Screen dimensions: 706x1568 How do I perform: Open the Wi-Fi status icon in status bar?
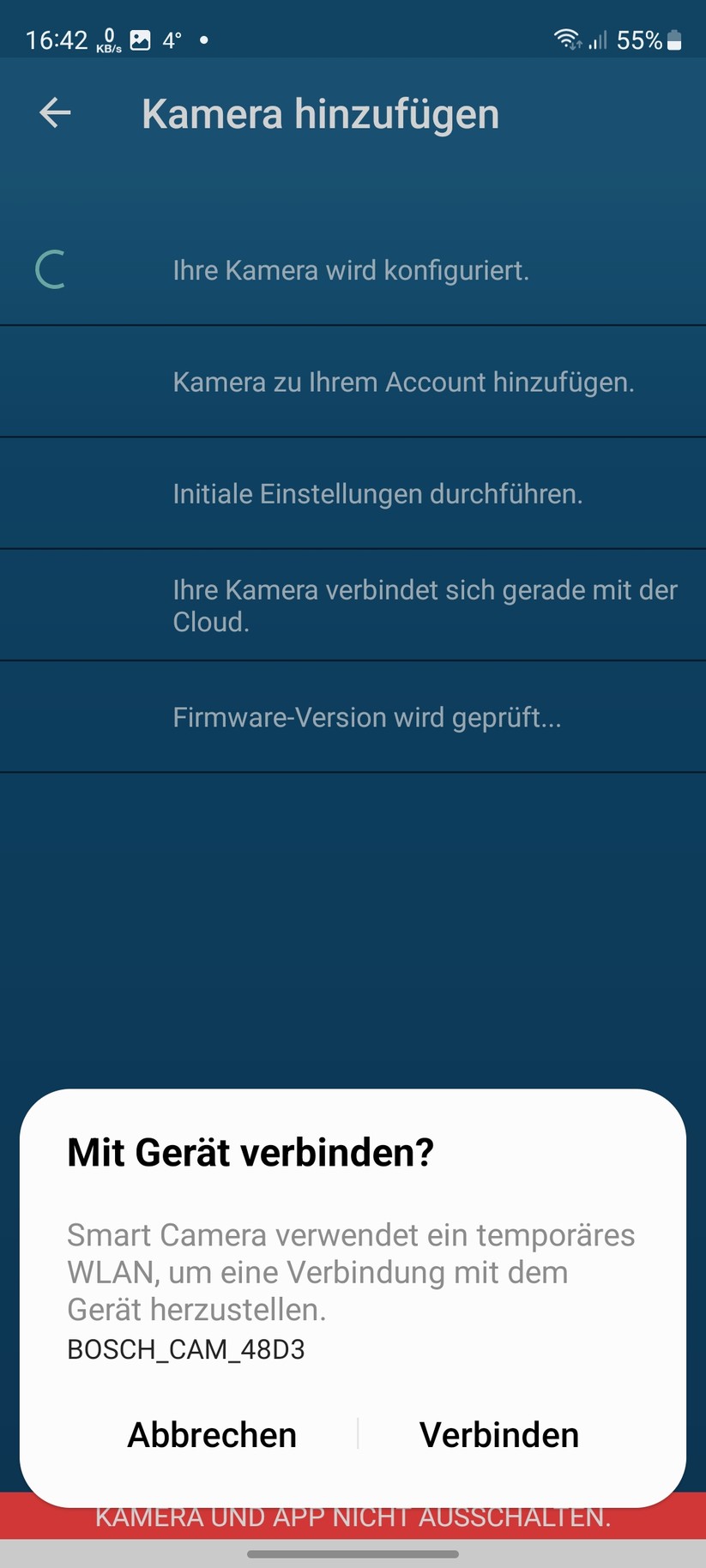click(566, 39)
